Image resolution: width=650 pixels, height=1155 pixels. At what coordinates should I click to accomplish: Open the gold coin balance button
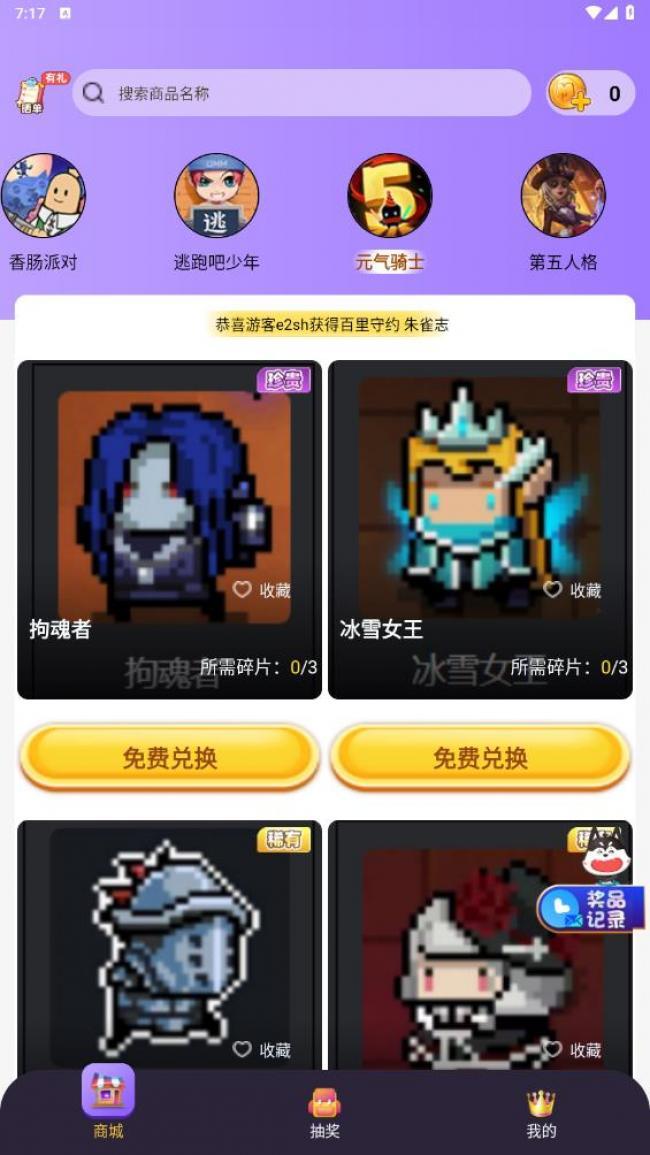590,93
